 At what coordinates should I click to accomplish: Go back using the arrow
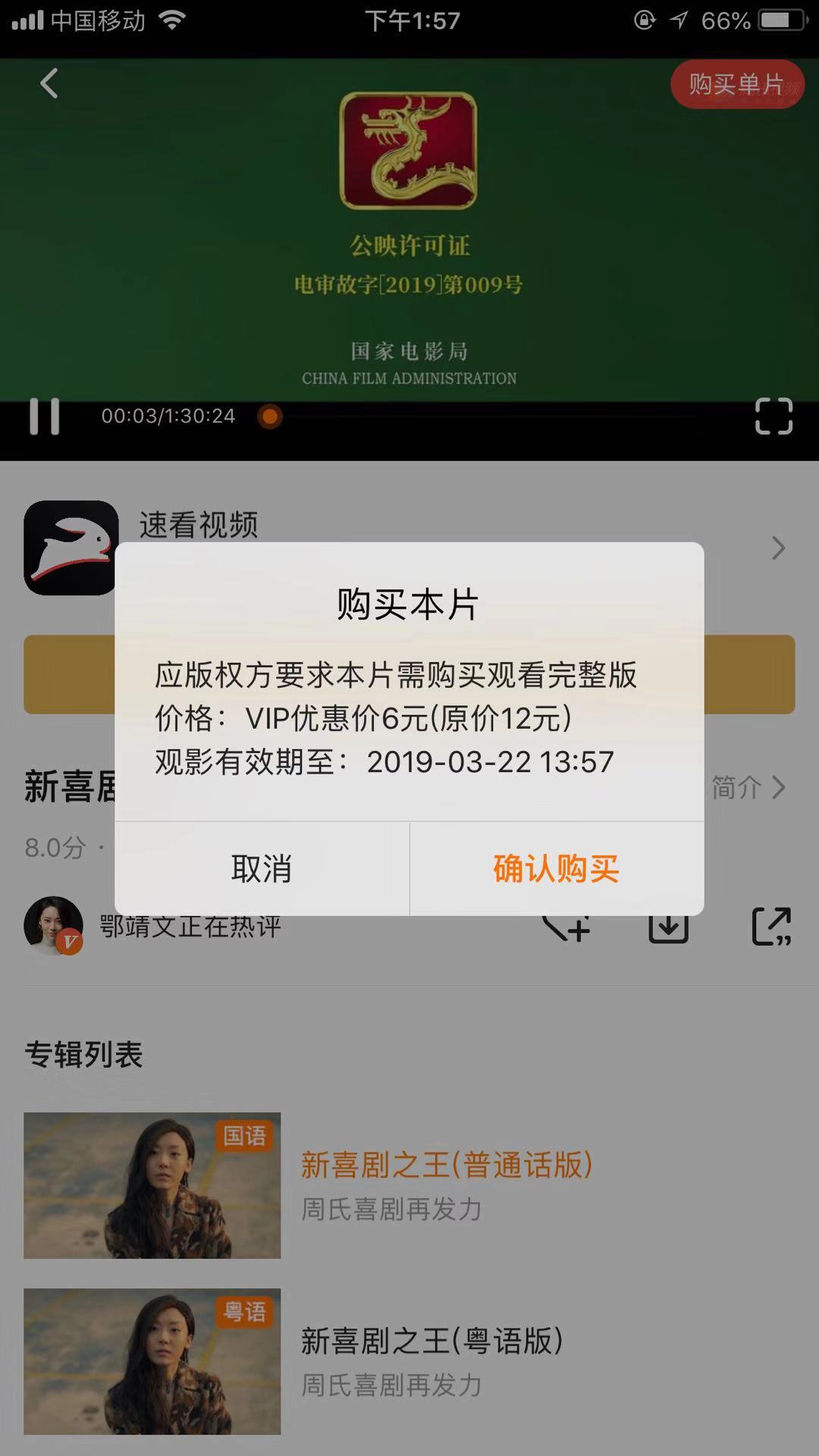click(49, 83)
